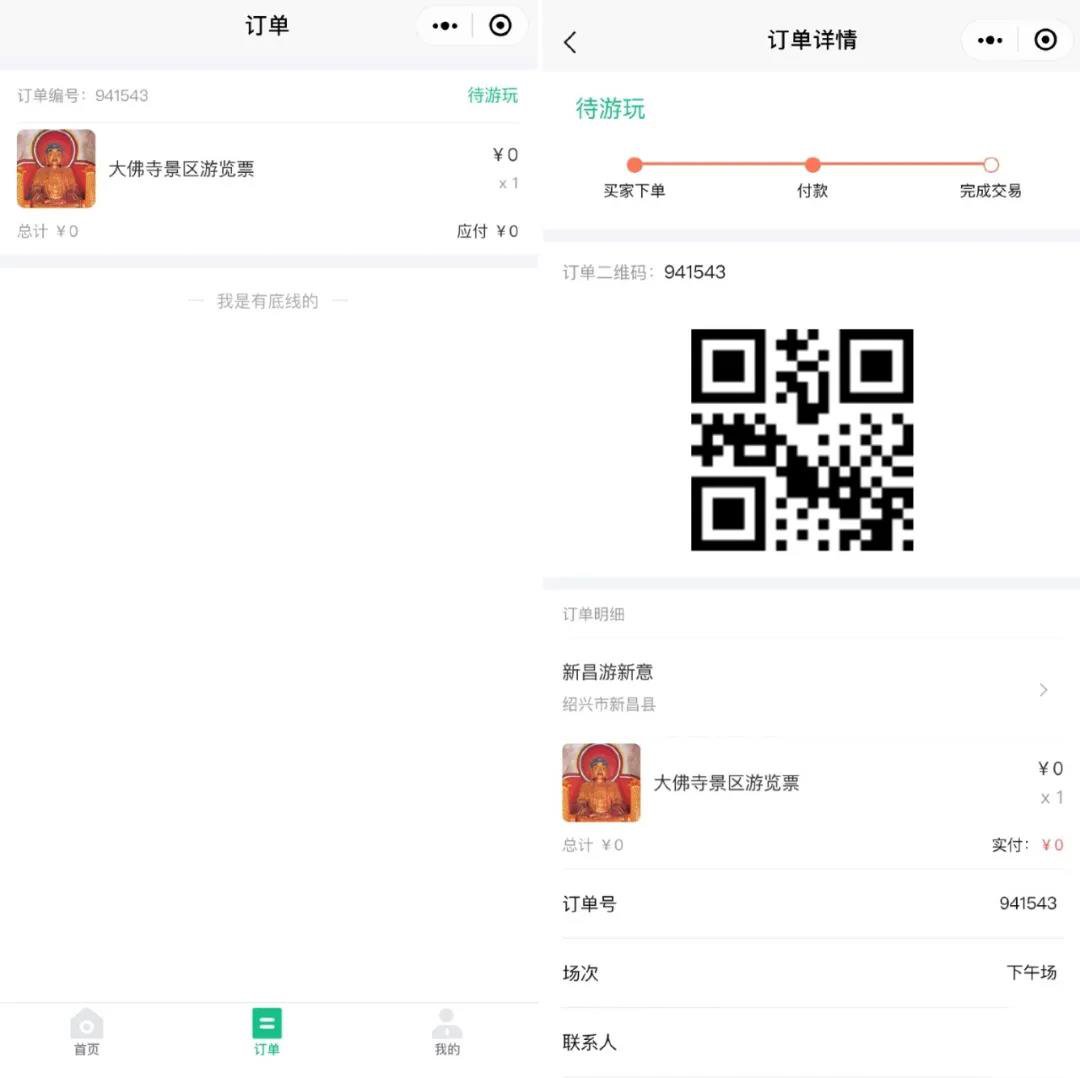The width and height of the screenshot is (1080, 1078).
Task: Open the more menu on 订单 list page
Action: coord(445,26)
